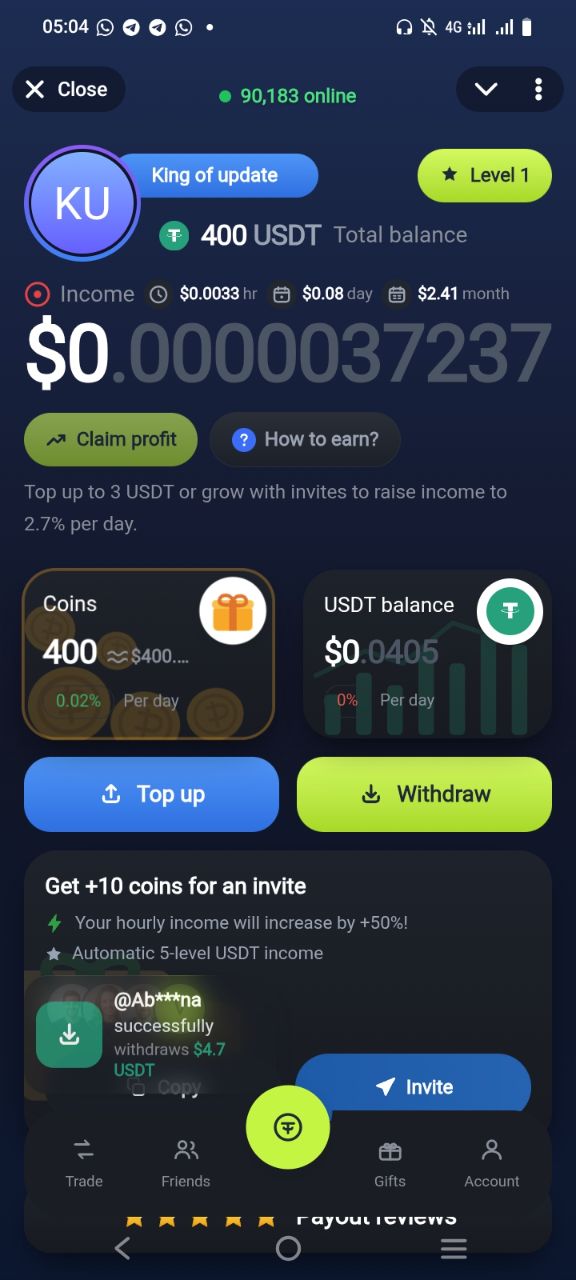Open the Level 1 badge
The height and width of the screenshot is (1280, 576).
coord(484,175)
